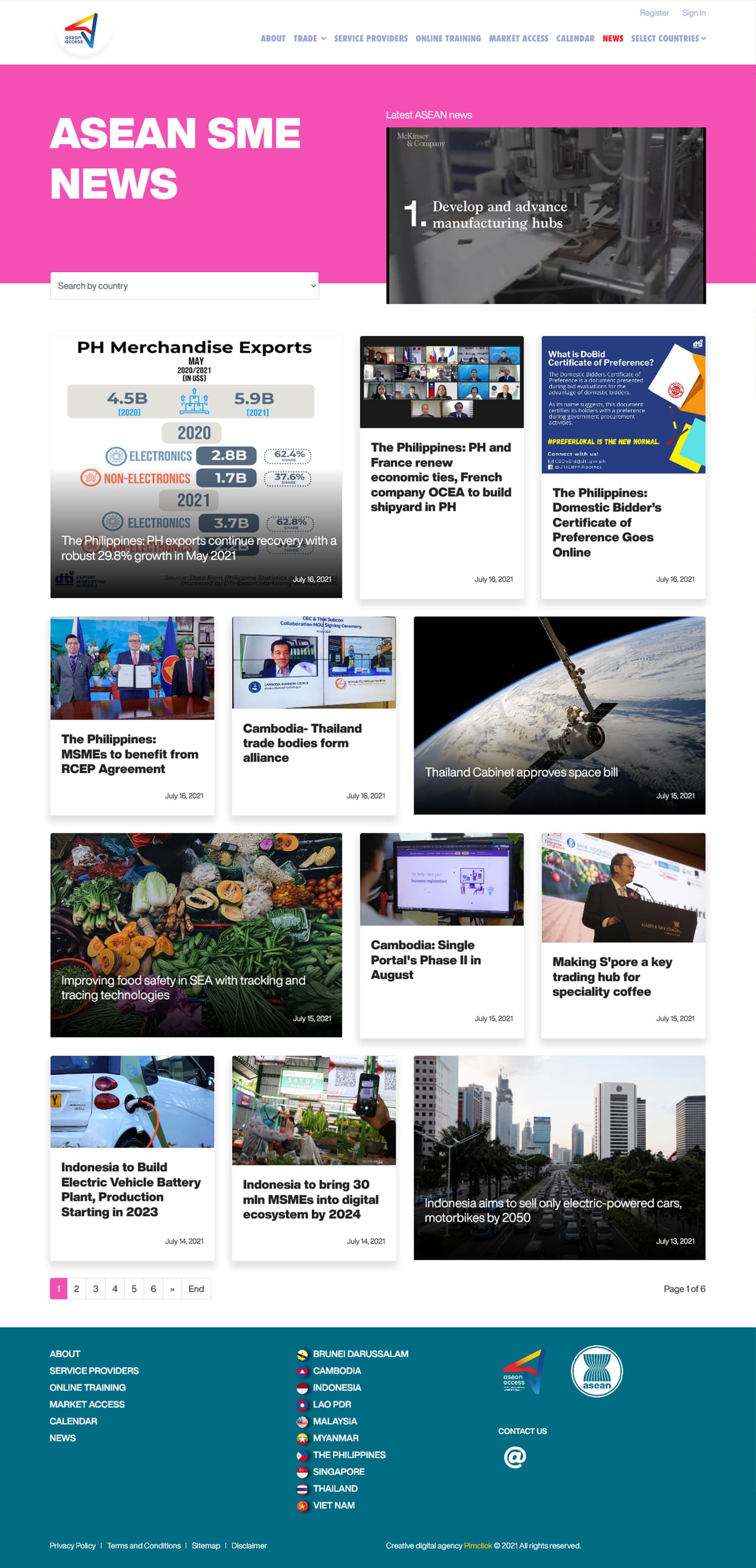Jump to the End page
Image resolution: width=756 pixels, height=1568 pixels.
click(196, 1288)
